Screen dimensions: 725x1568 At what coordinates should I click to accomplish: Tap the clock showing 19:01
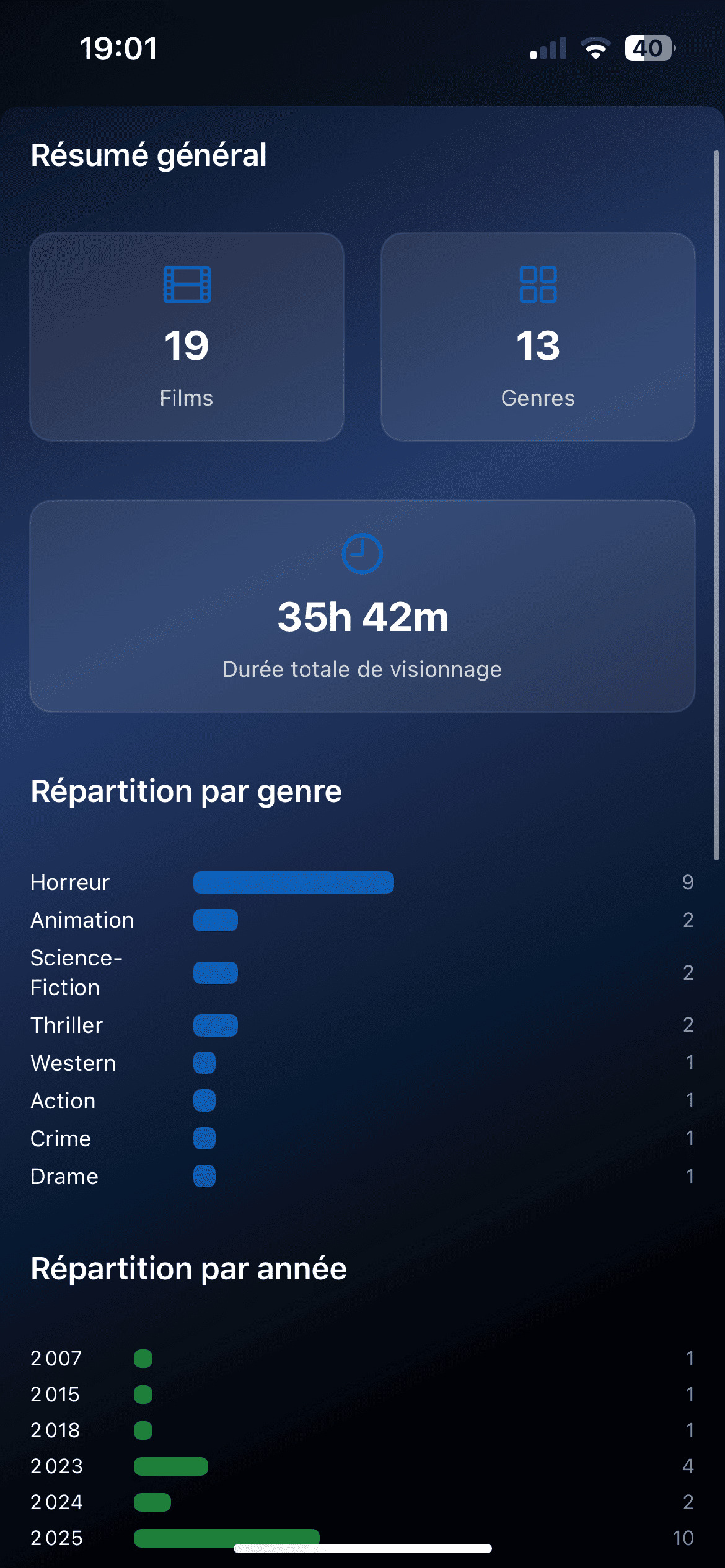(x=120, y=48)
